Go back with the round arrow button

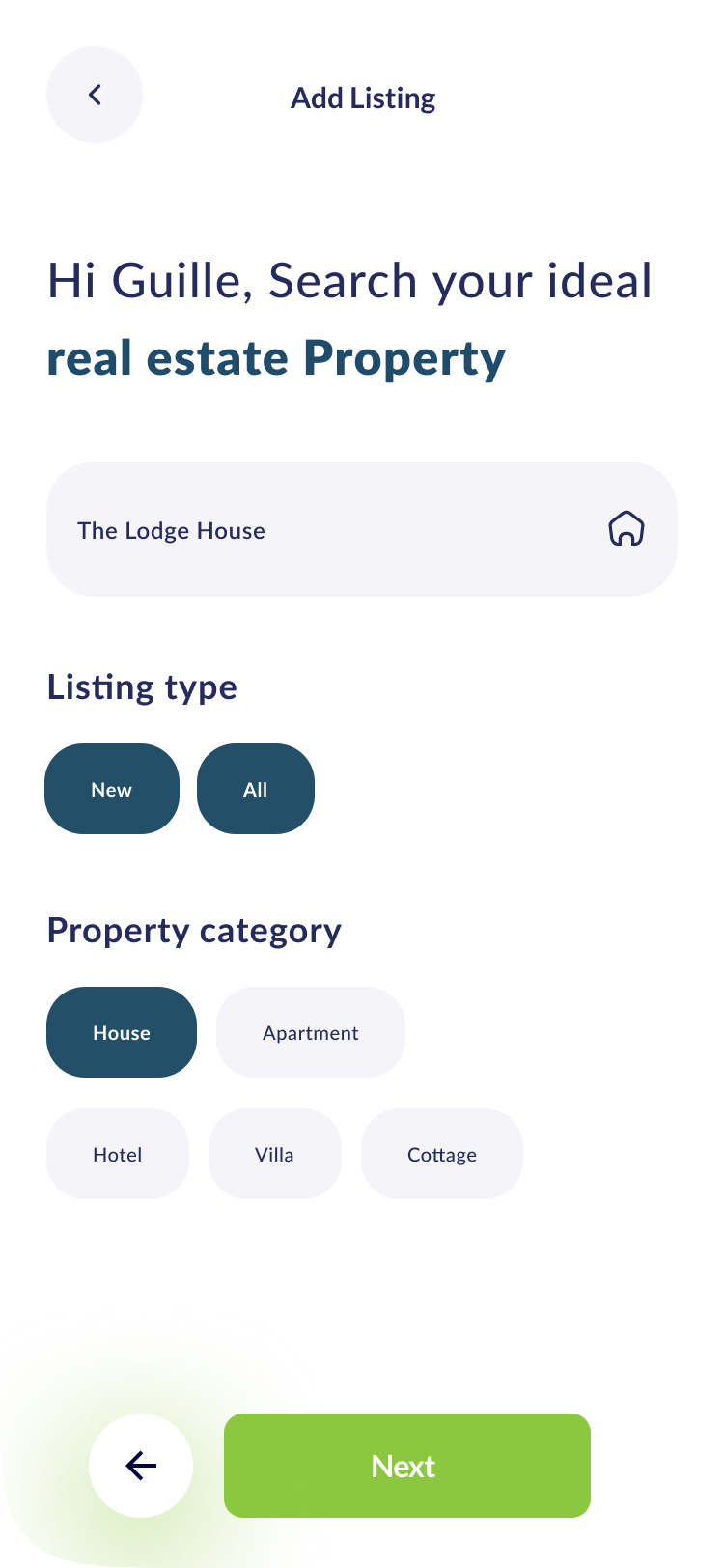(x=141, y=1466)
